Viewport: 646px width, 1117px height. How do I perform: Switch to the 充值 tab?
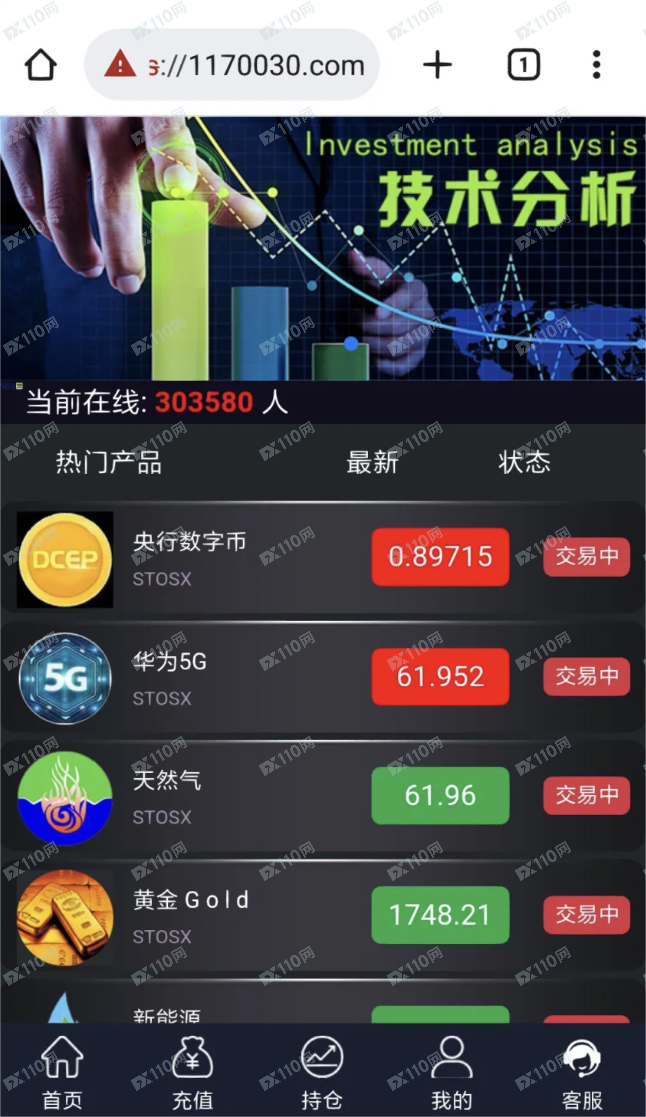tap(192, 1074)
